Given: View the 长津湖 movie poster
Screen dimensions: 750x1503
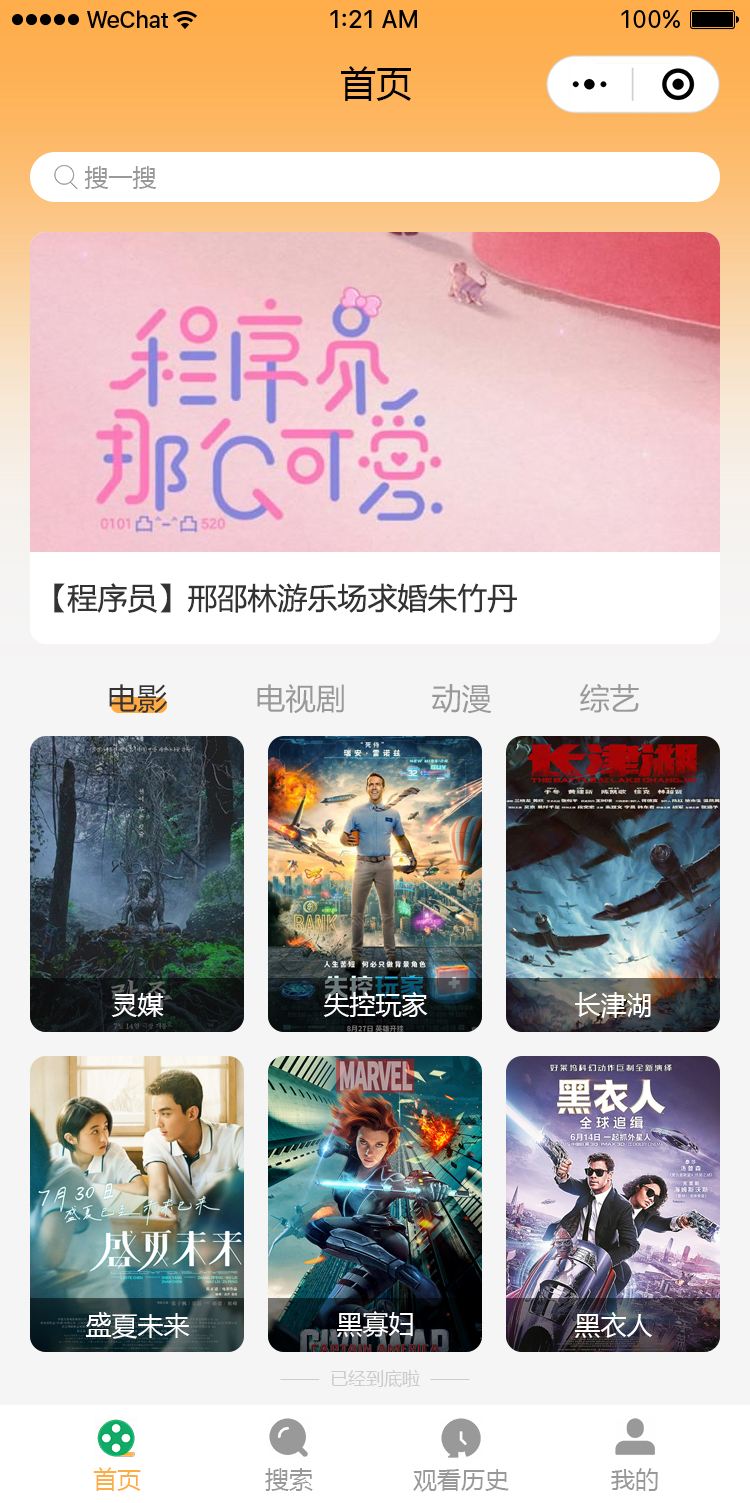Looking at the screenshot, I should click(x=613, y=883).
